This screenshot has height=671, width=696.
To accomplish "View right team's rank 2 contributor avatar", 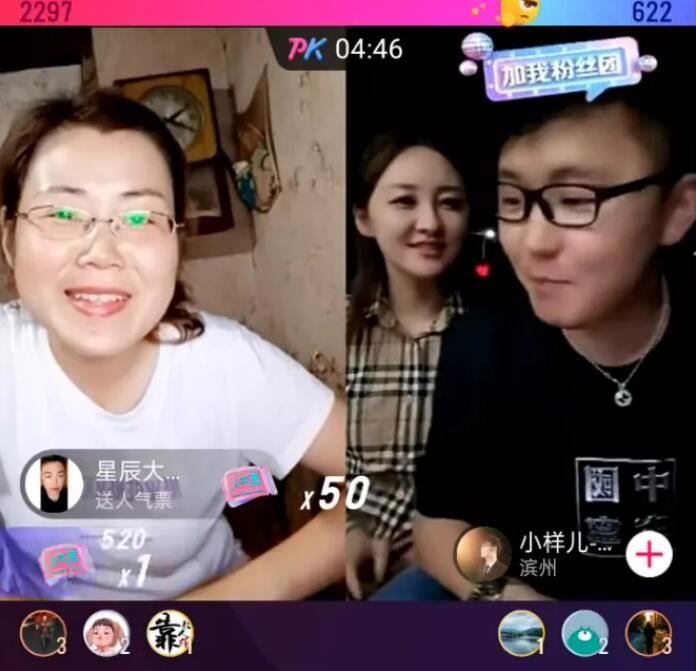I will pos(585,633).
